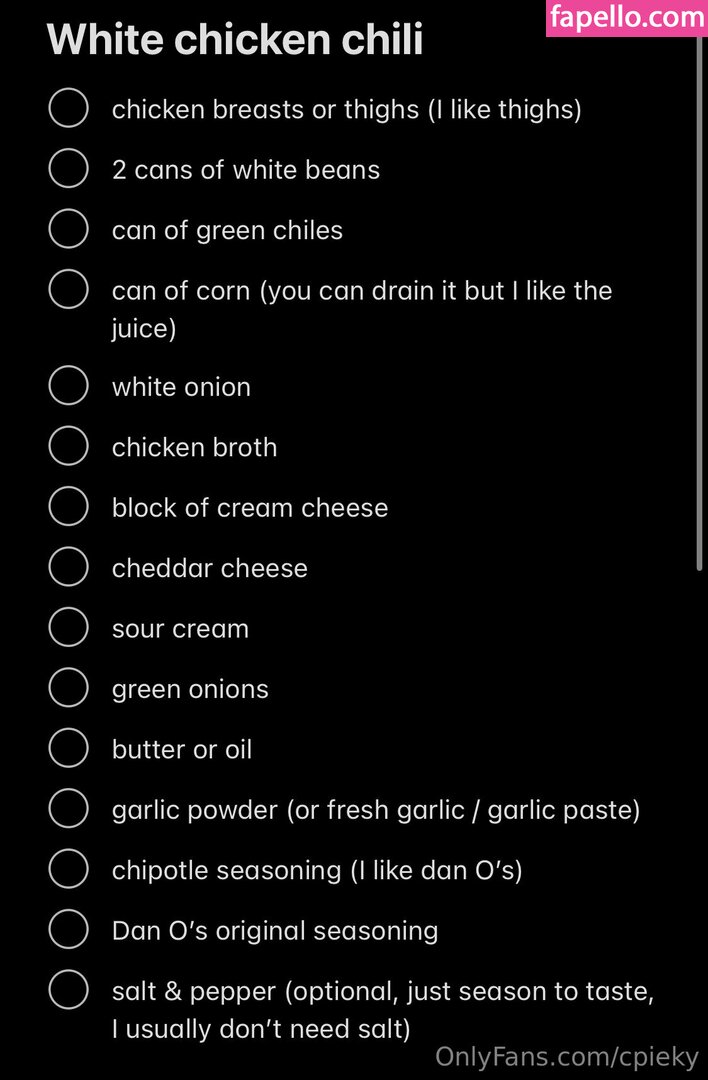
Task: Tick the garlic powder checkbox
Action: (x=68, y=809)
